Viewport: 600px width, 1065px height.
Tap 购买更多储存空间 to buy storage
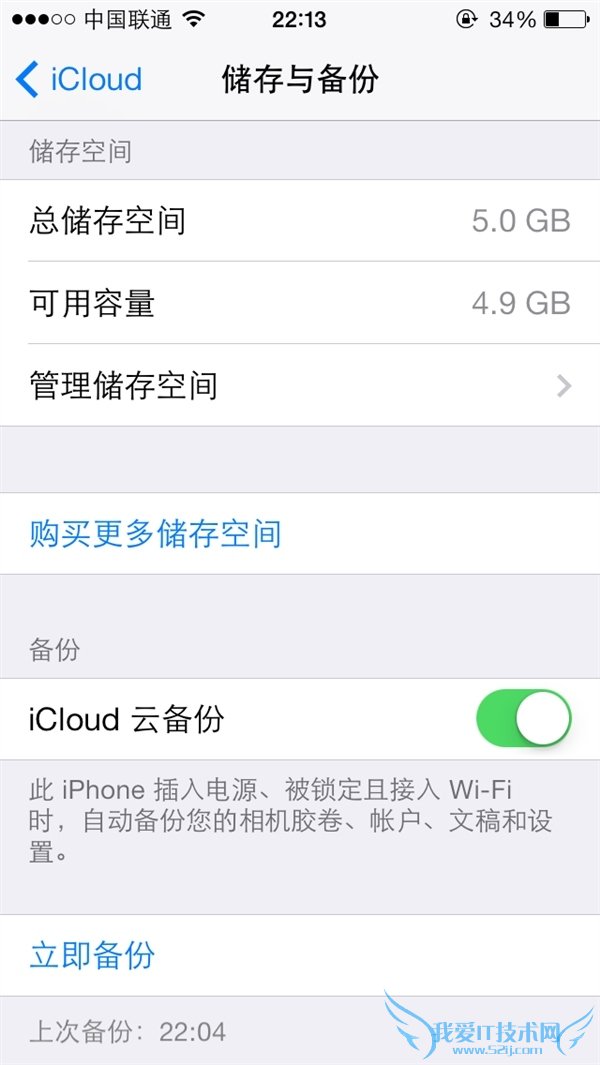[x=156, y=534]
